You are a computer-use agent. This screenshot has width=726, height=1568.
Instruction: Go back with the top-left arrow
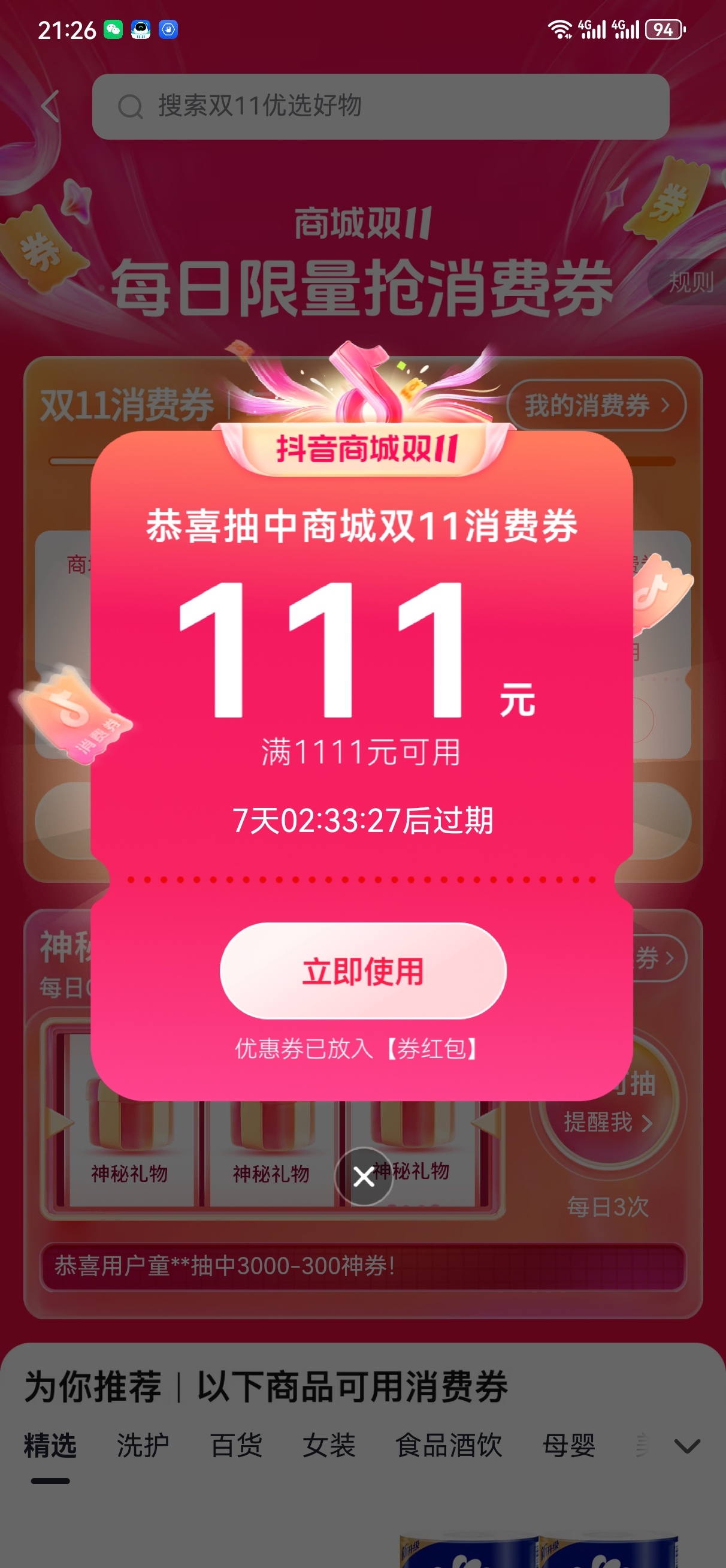[x=50, y=107]
